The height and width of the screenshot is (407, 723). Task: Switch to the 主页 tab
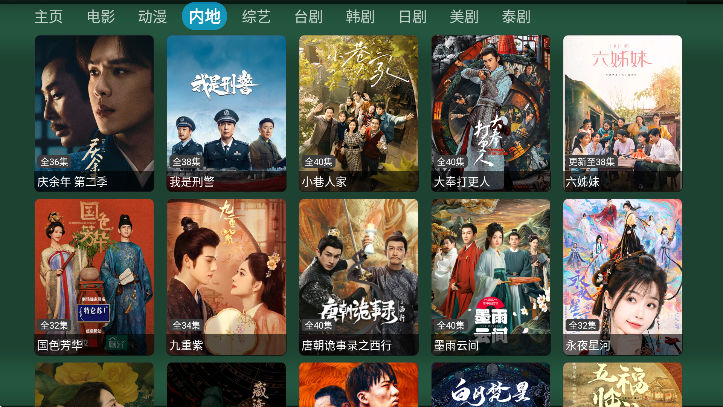49,17
